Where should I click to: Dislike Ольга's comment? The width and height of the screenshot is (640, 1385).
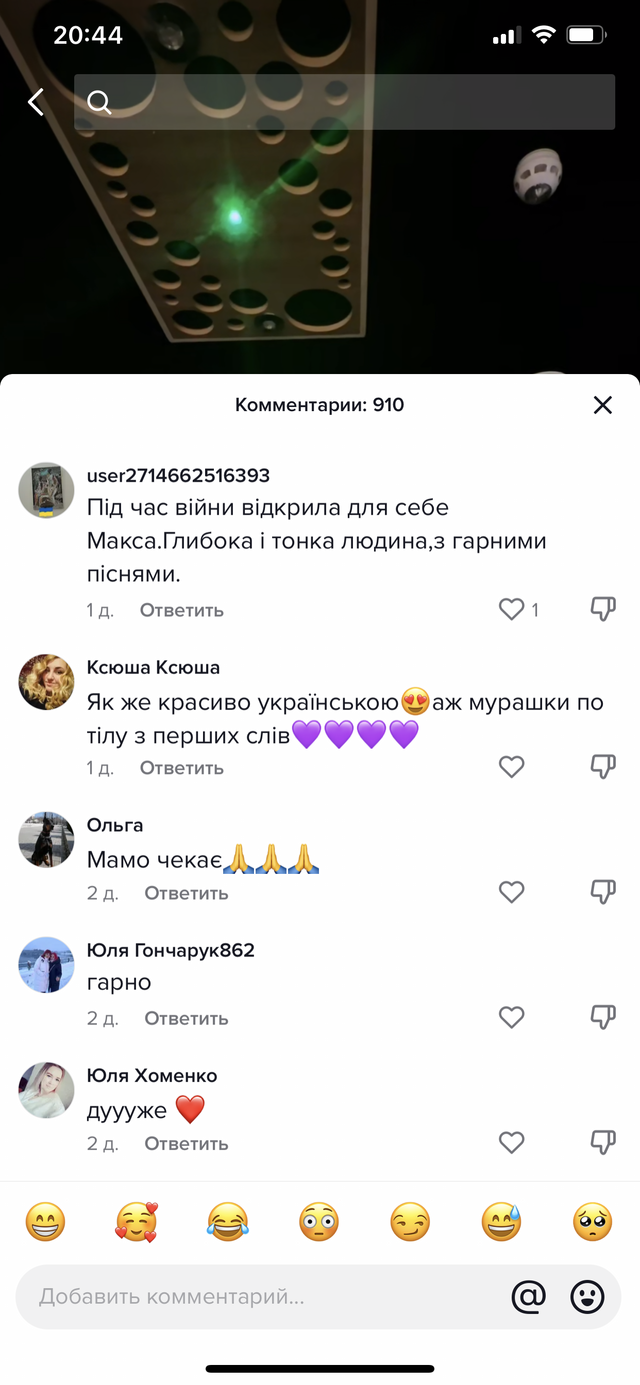603,892
